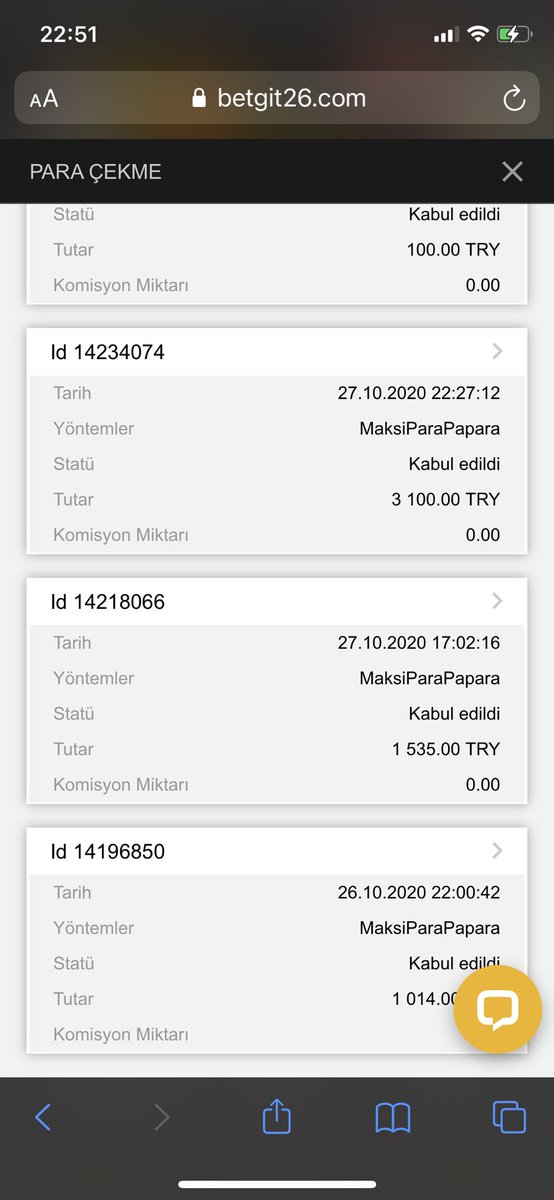This screenshot has height=1200, width=554.
Task: Open Safari bookmarks
Action: [x=393, y=1117]
